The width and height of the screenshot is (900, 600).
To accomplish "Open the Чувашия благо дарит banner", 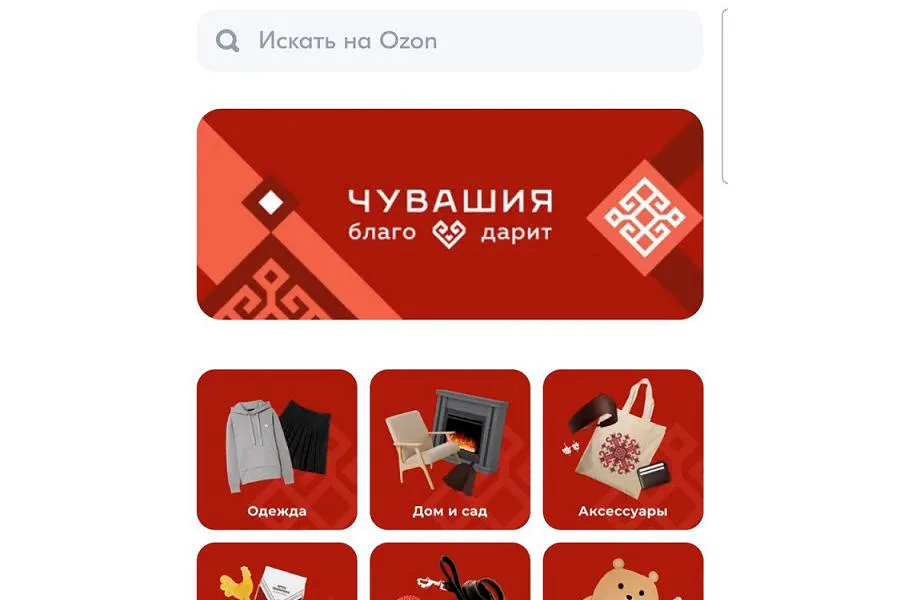I will point(450,214).
